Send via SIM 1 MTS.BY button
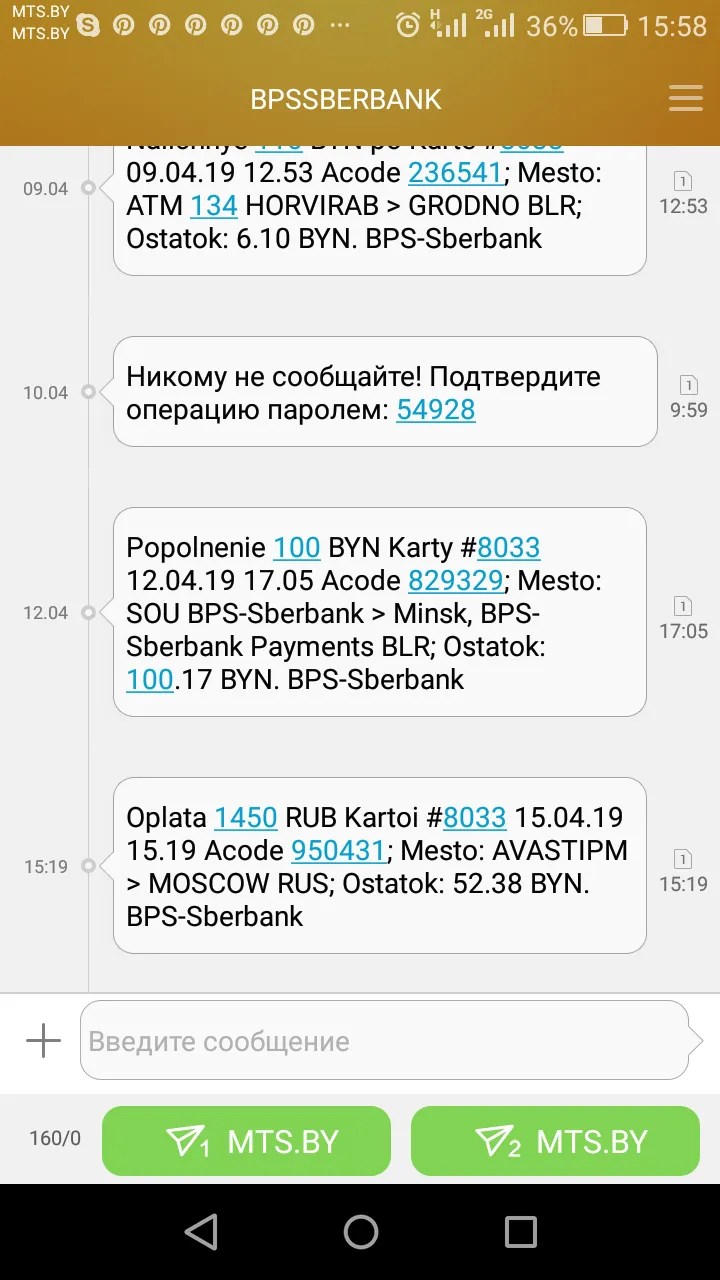The height and width of the screenshot is (1280, 720). pyautogui.click(x=246, y=1141)
